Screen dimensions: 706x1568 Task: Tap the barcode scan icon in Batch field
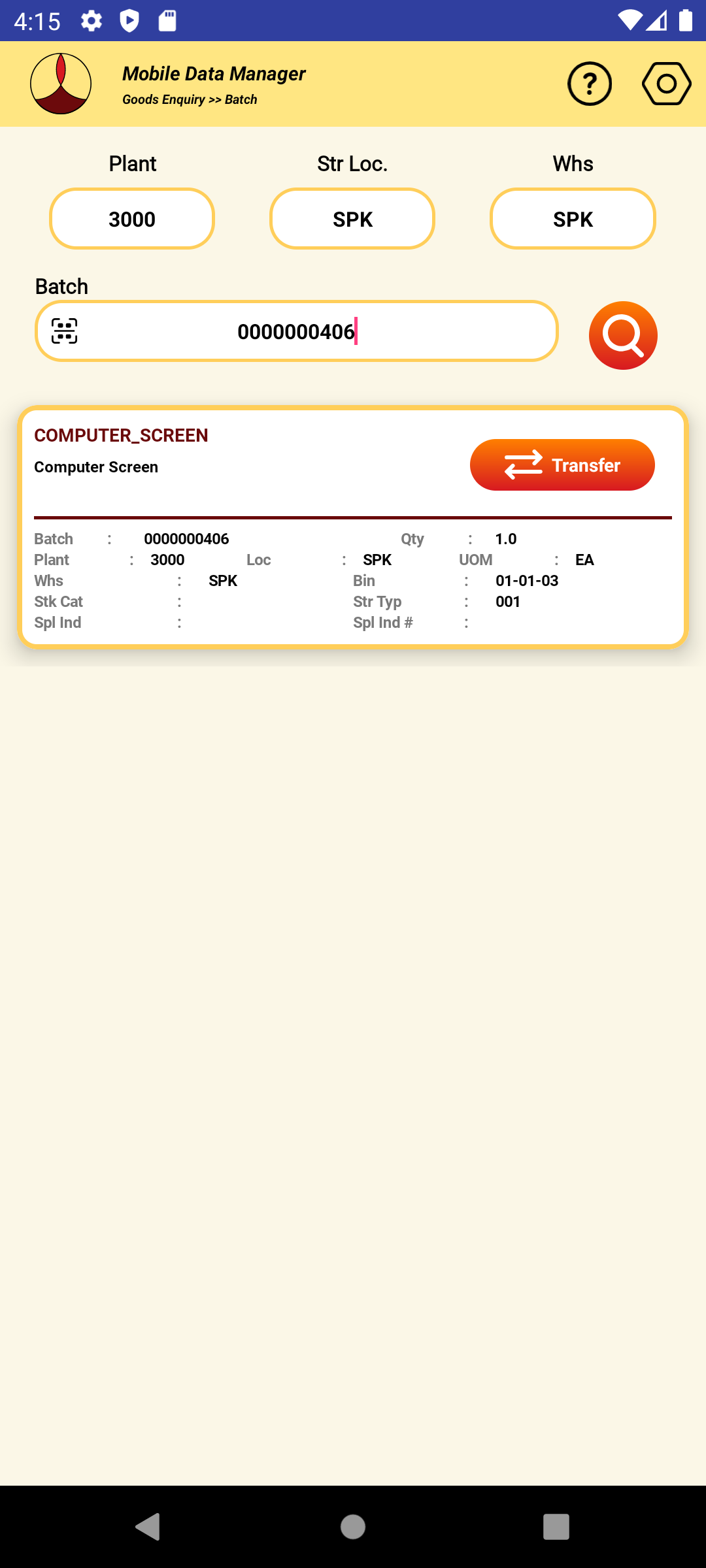[65, 331]
